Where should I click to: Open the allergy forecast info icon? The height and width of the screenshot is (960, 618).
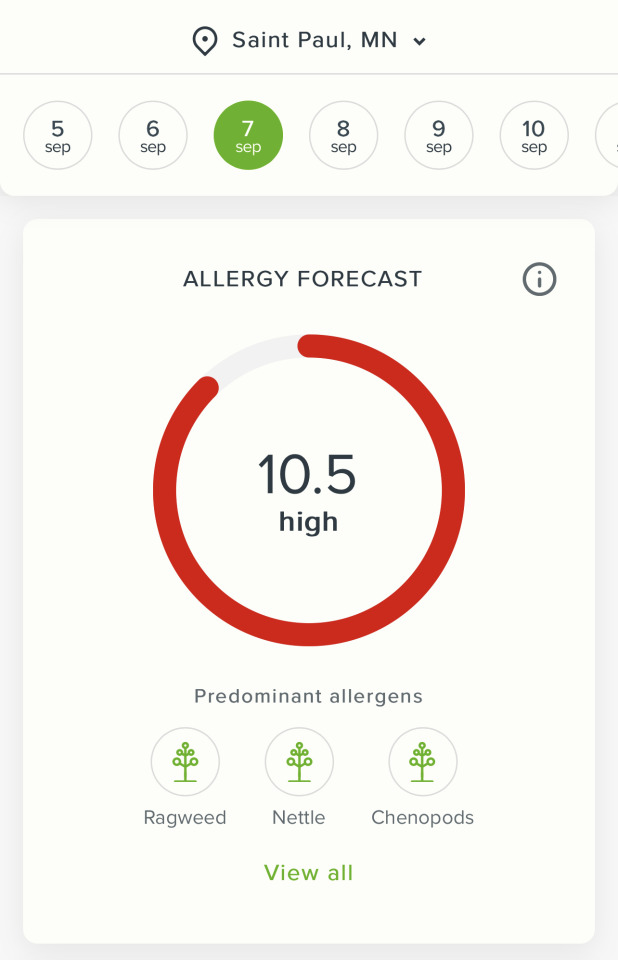pyautogui.click(x=539, y=280)
